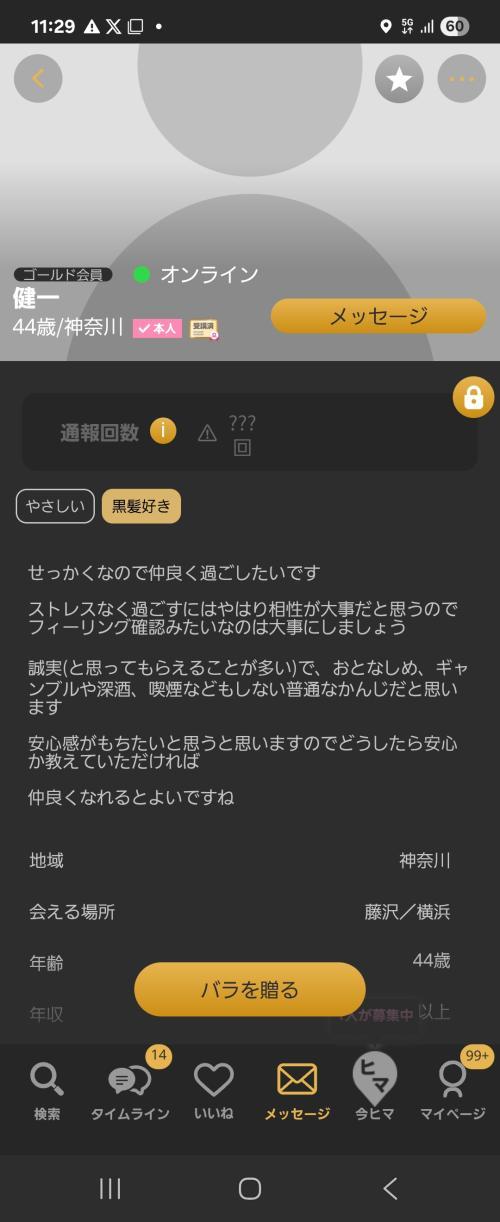
Task: Tap the system home button
Action: pos(250,1188)
